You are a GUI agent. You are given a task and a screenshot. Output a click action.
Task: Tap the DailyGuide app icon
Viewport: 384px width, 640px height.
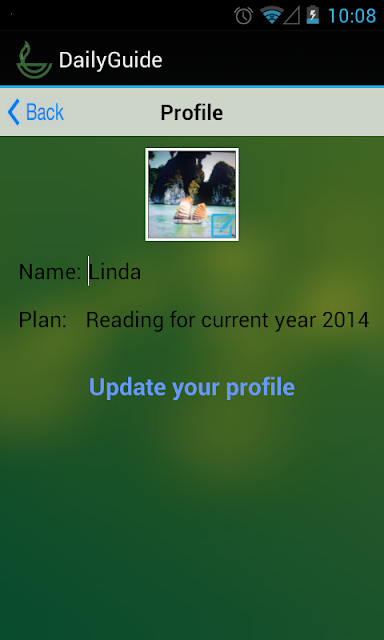click(34, 60)
